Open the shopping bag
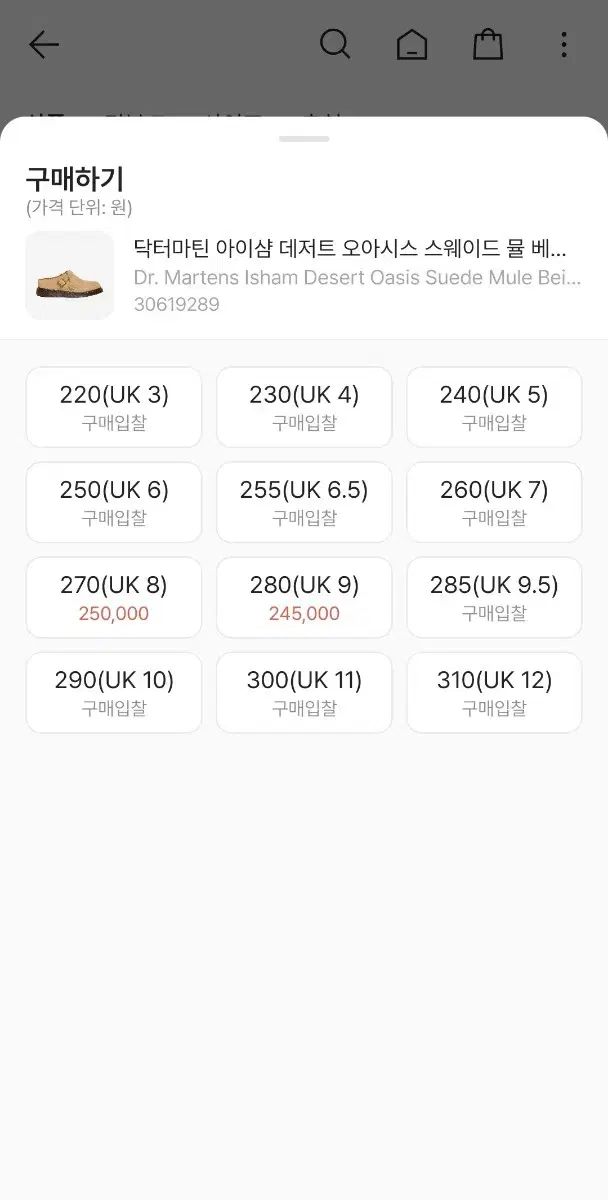The width and height of the screenshot is (608, 1200). tap(488, 44)
